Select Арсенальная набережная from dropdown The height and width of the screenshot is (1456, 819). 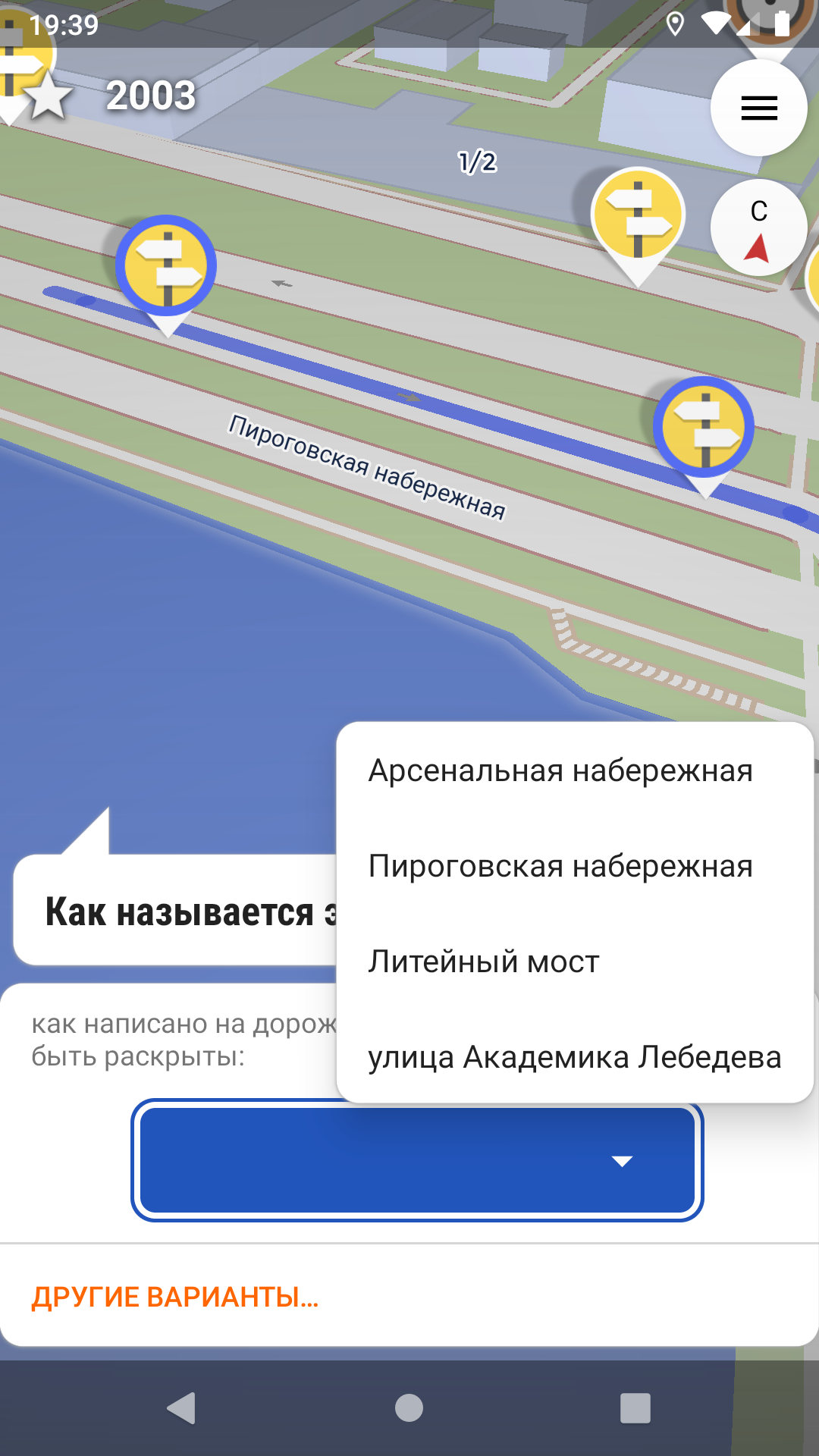(x=560, y=770)
